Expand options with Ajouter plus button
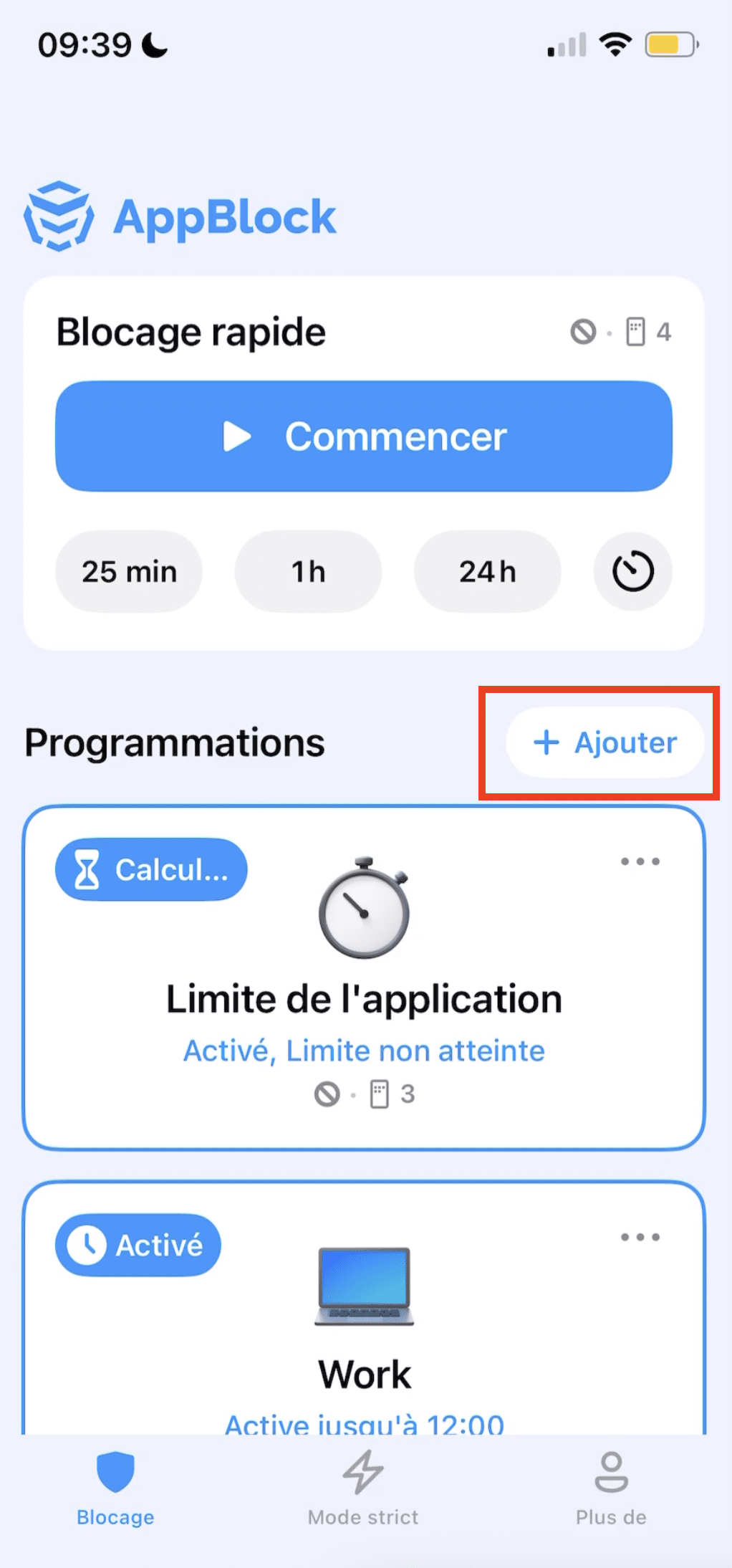The height and width of the screenshot is (1568, 732). coord(605,742)
